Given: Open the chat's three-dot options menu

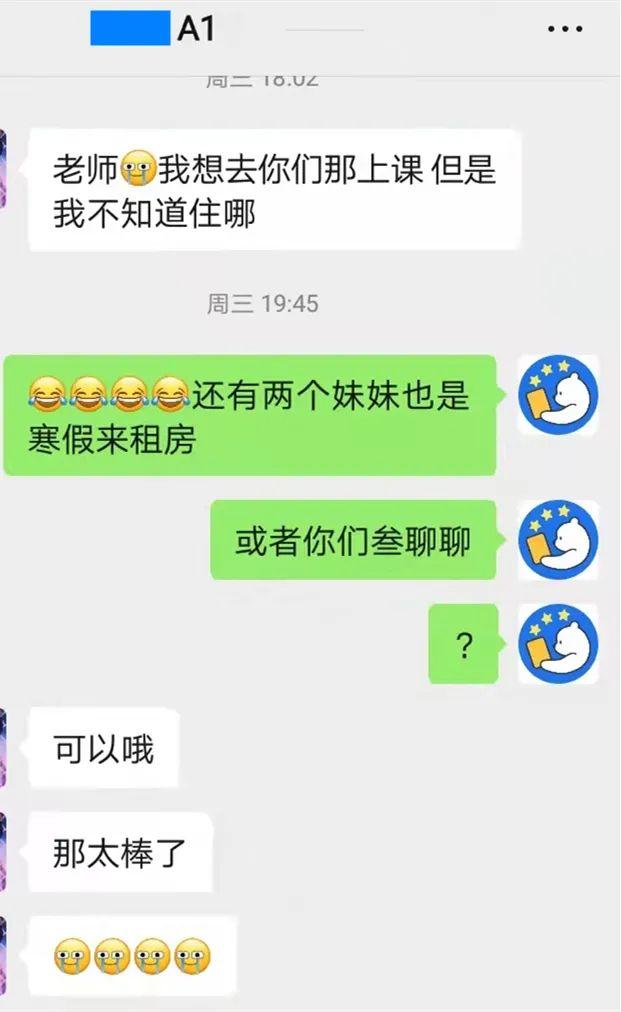Looking at the screenshot, I should pos(565,30).
